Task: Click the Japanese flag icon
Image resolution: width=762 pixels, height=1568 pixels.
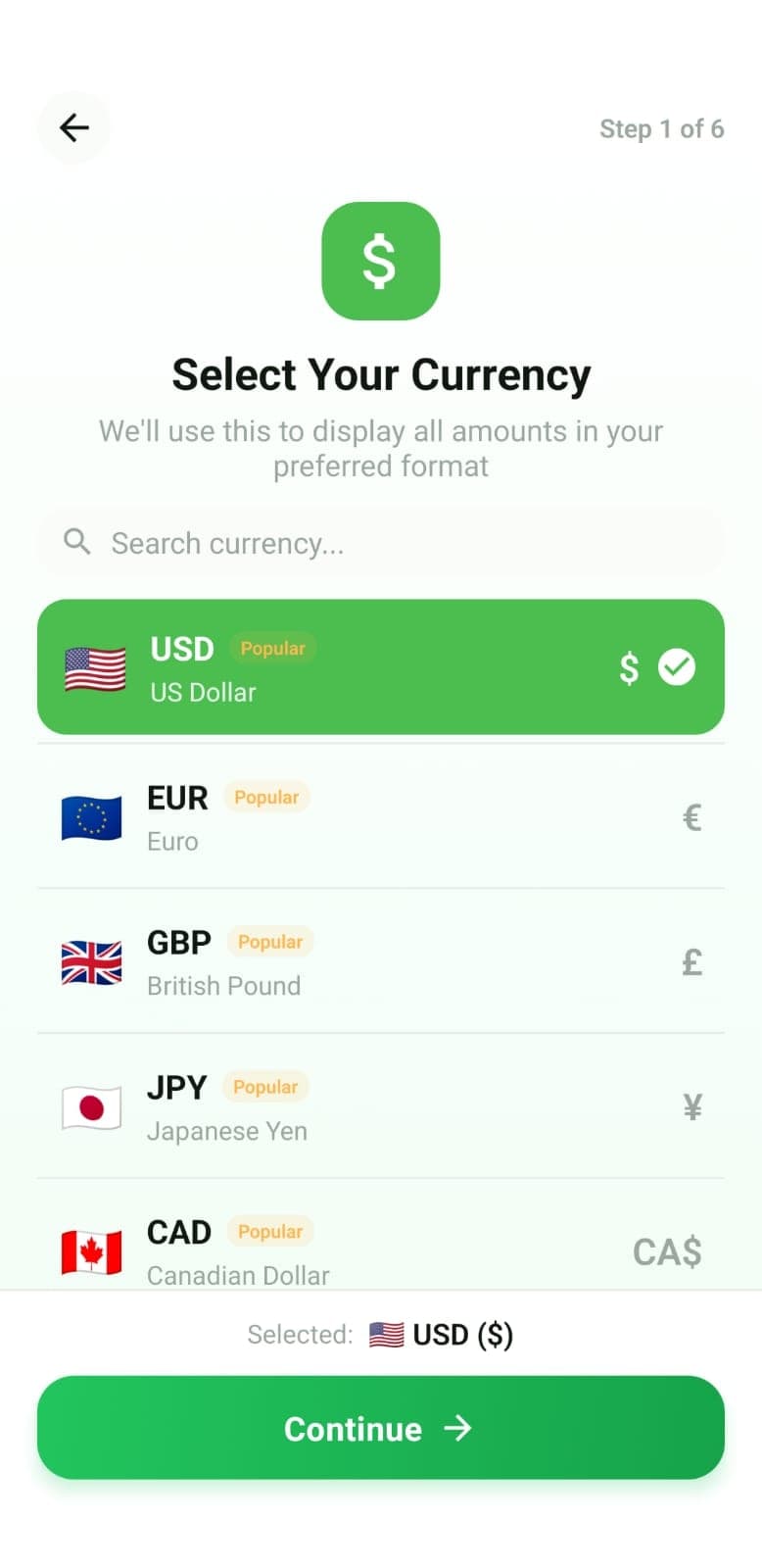Action: click(x=91, y=1106)
